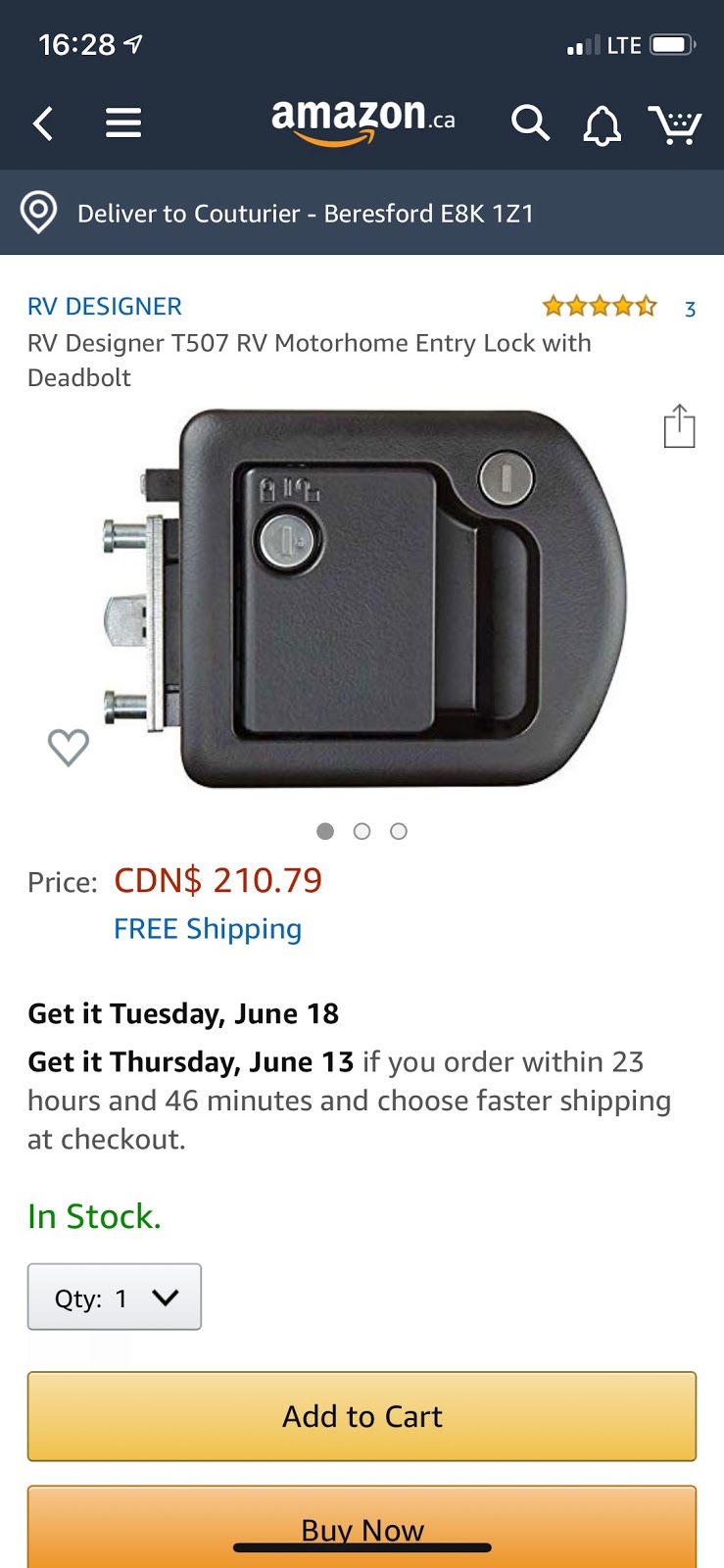This screenshot has width=724, height=1568.
Task: View the shopping cart
Action: click(x=675, y=124)
